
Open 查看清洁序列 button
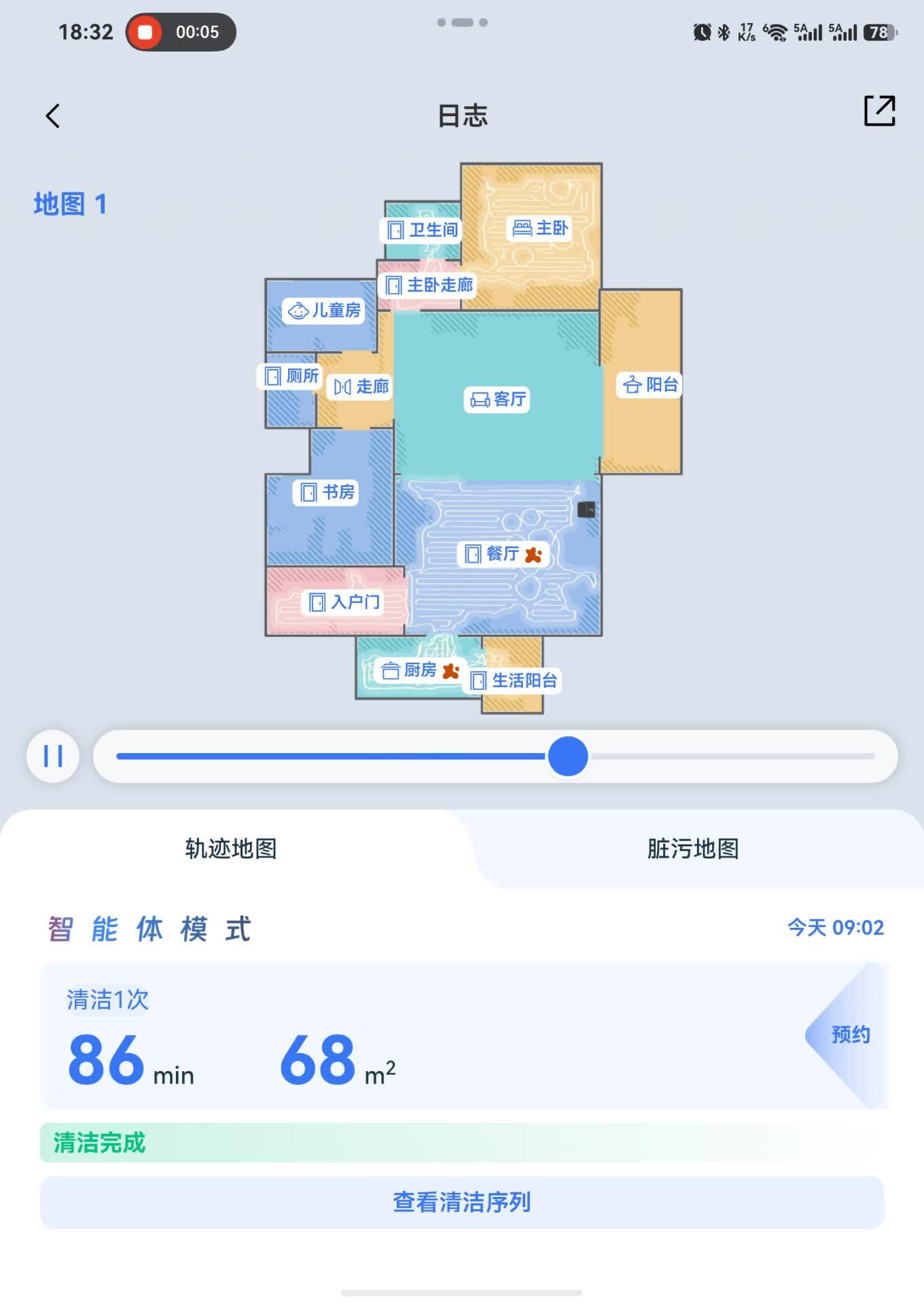coord(462,1202)
